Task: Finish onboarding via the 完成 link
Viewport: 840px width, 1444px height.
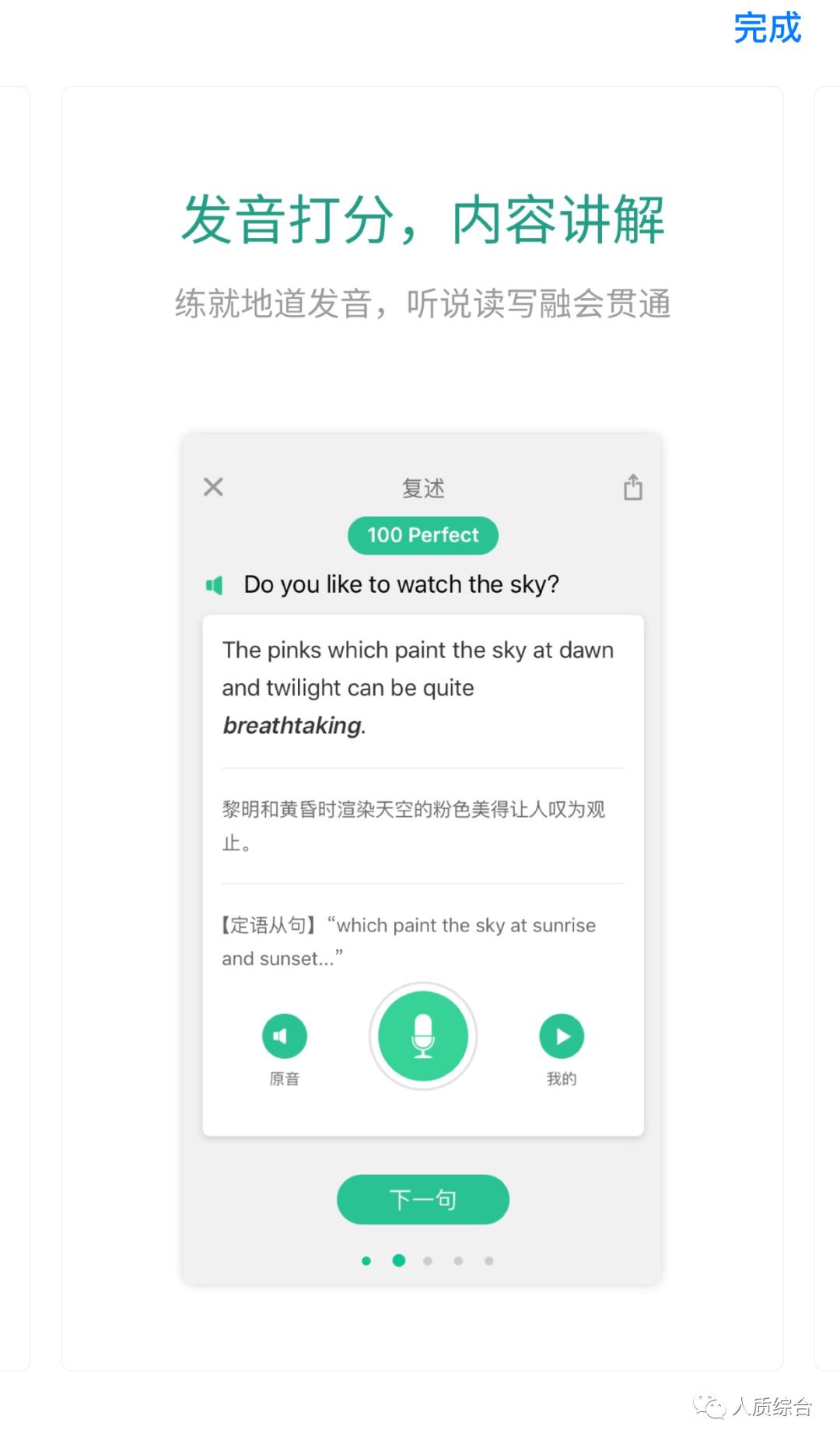Action: 767,30
